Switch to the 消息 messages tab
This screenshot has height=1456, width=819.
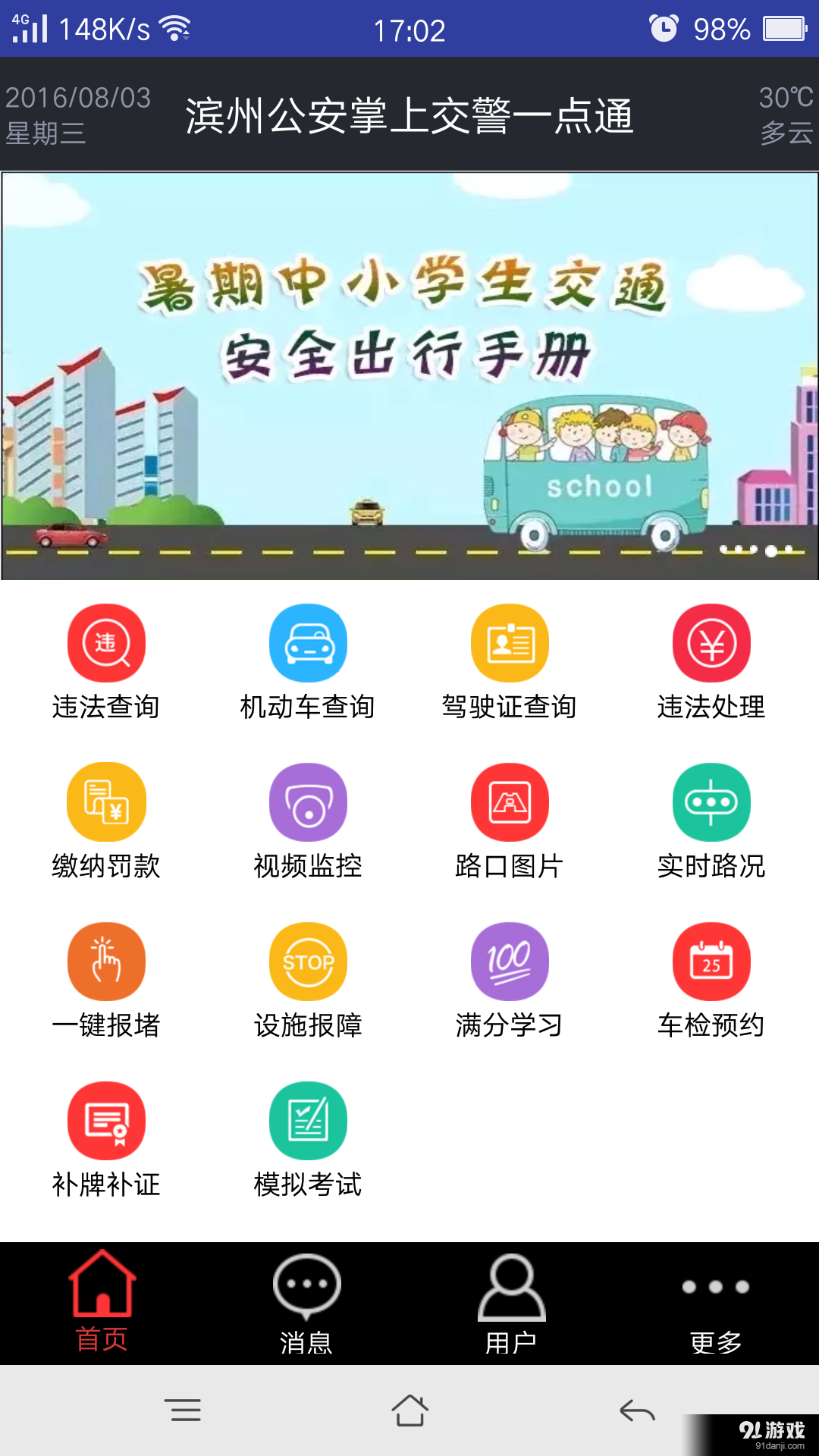pyautogui.click(x=306, y=1301)
